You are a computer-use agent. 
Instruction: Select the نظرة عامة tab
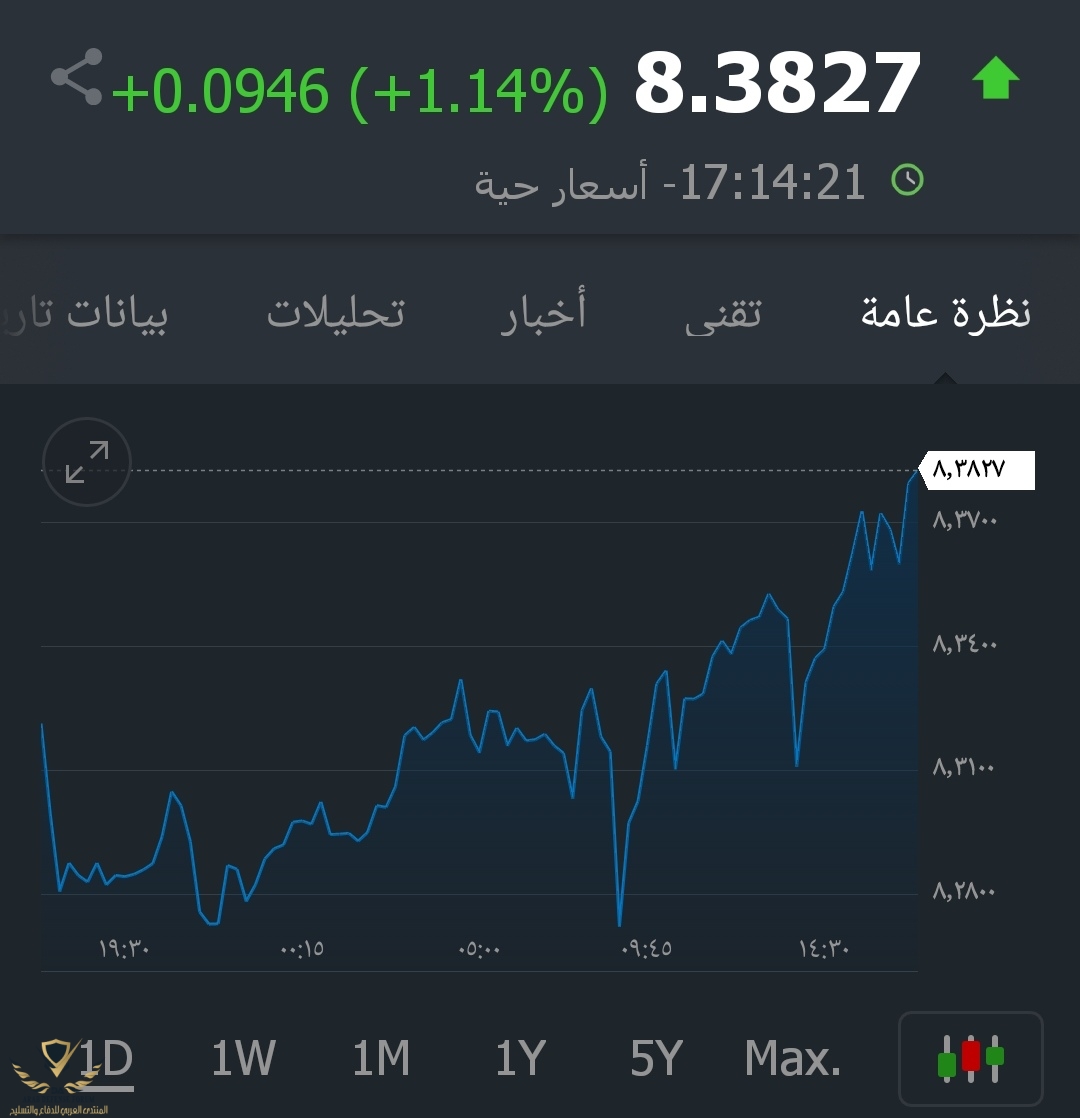pos(945,313)
